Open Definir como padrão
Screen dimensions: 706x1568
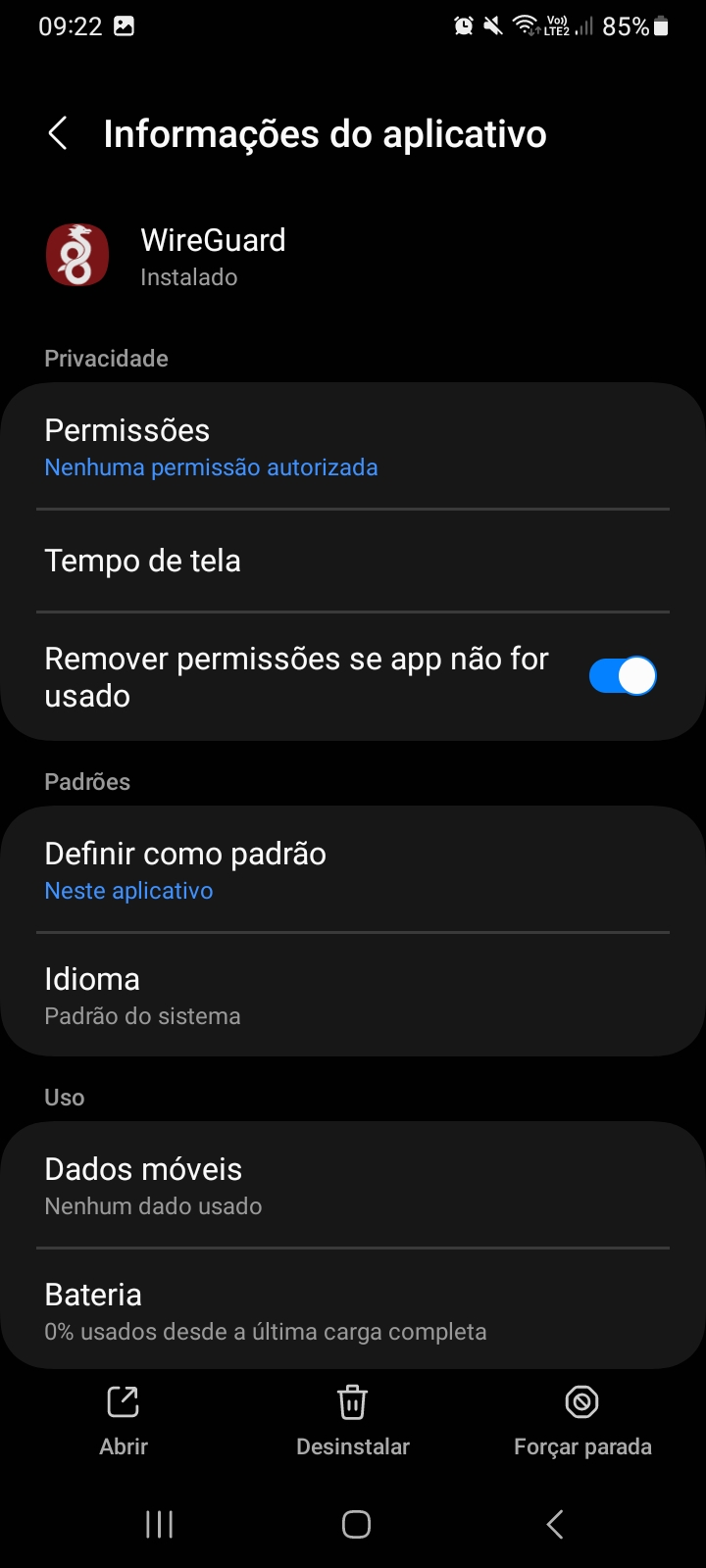pos(353,869)
